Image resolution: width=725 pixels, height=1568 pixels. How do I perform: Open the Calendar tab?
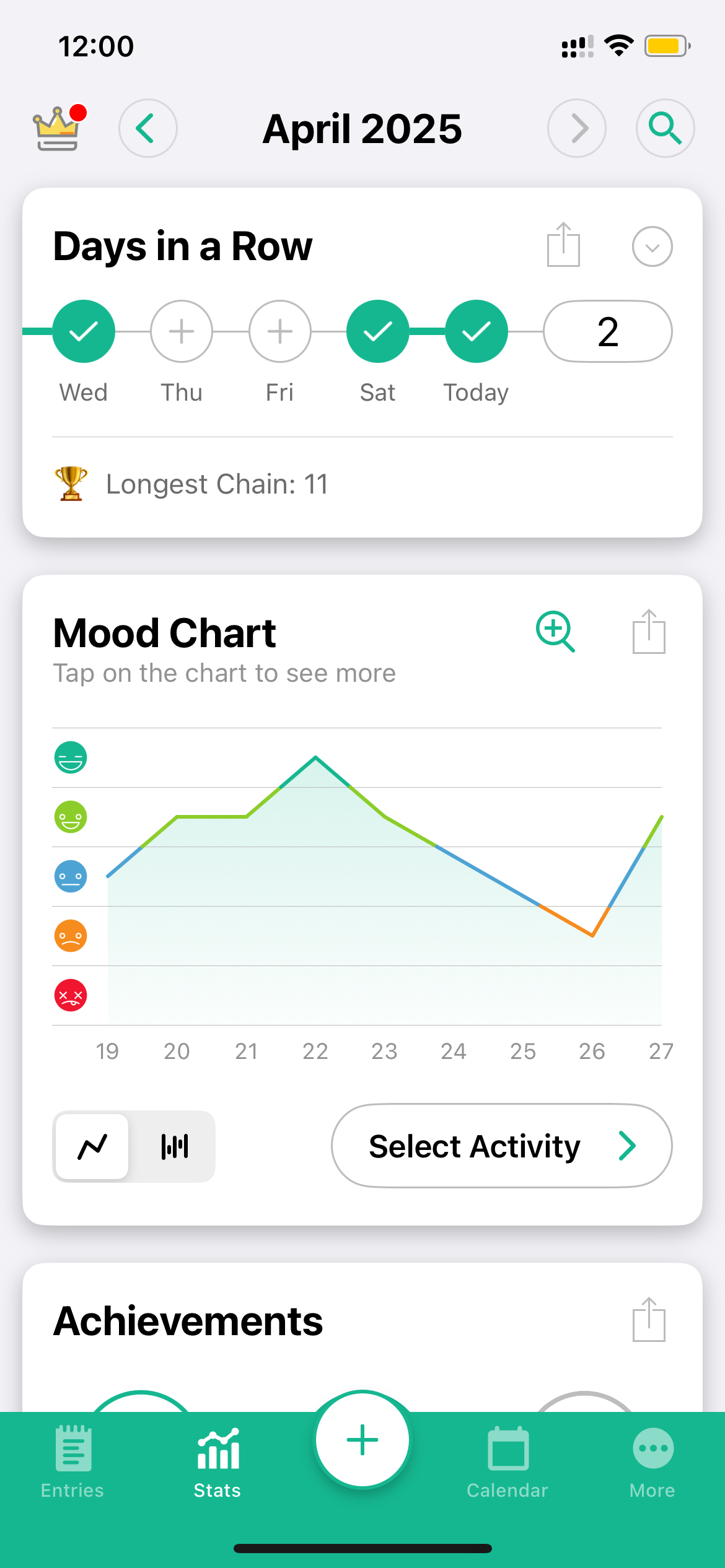[x=507, y=1462]
